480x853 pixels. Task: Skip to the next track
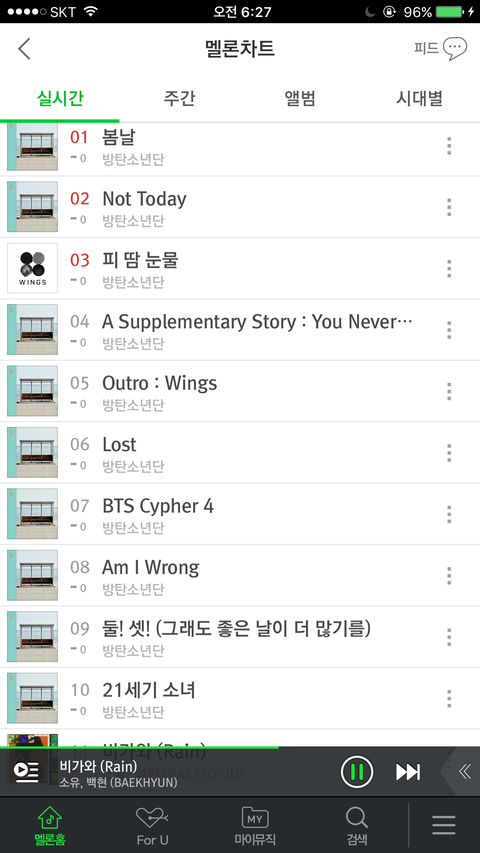(408, 771)
